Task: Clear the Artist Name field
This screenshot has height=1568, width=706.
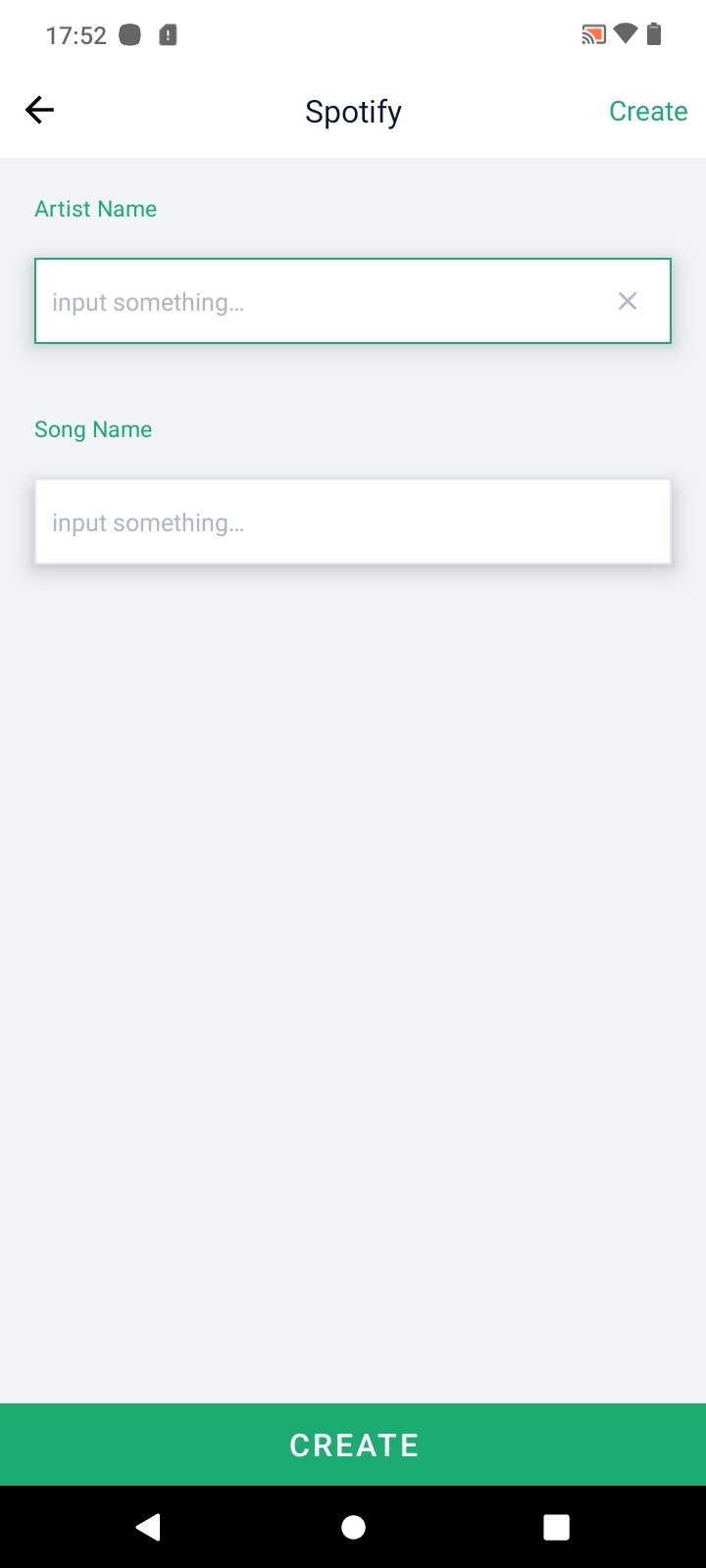Action: [628, 301]
